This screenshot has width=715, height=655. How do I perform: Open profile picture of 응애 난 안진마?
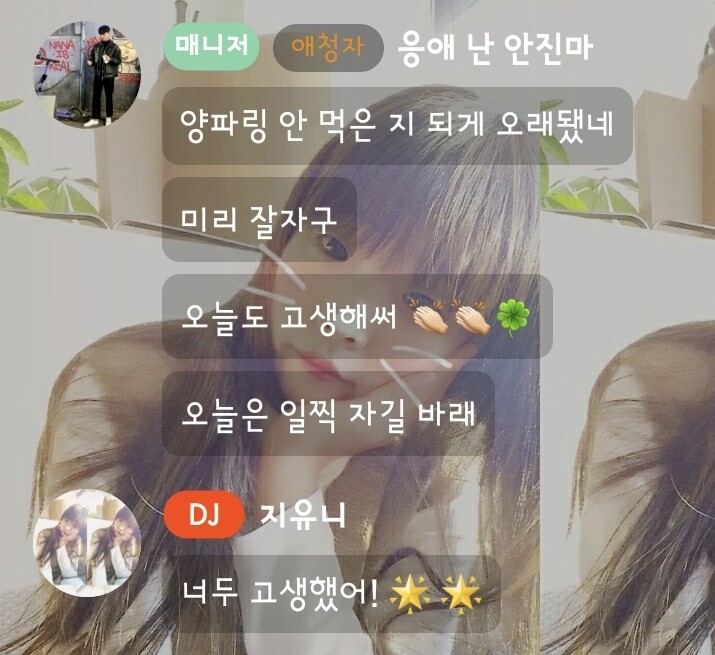87,74
